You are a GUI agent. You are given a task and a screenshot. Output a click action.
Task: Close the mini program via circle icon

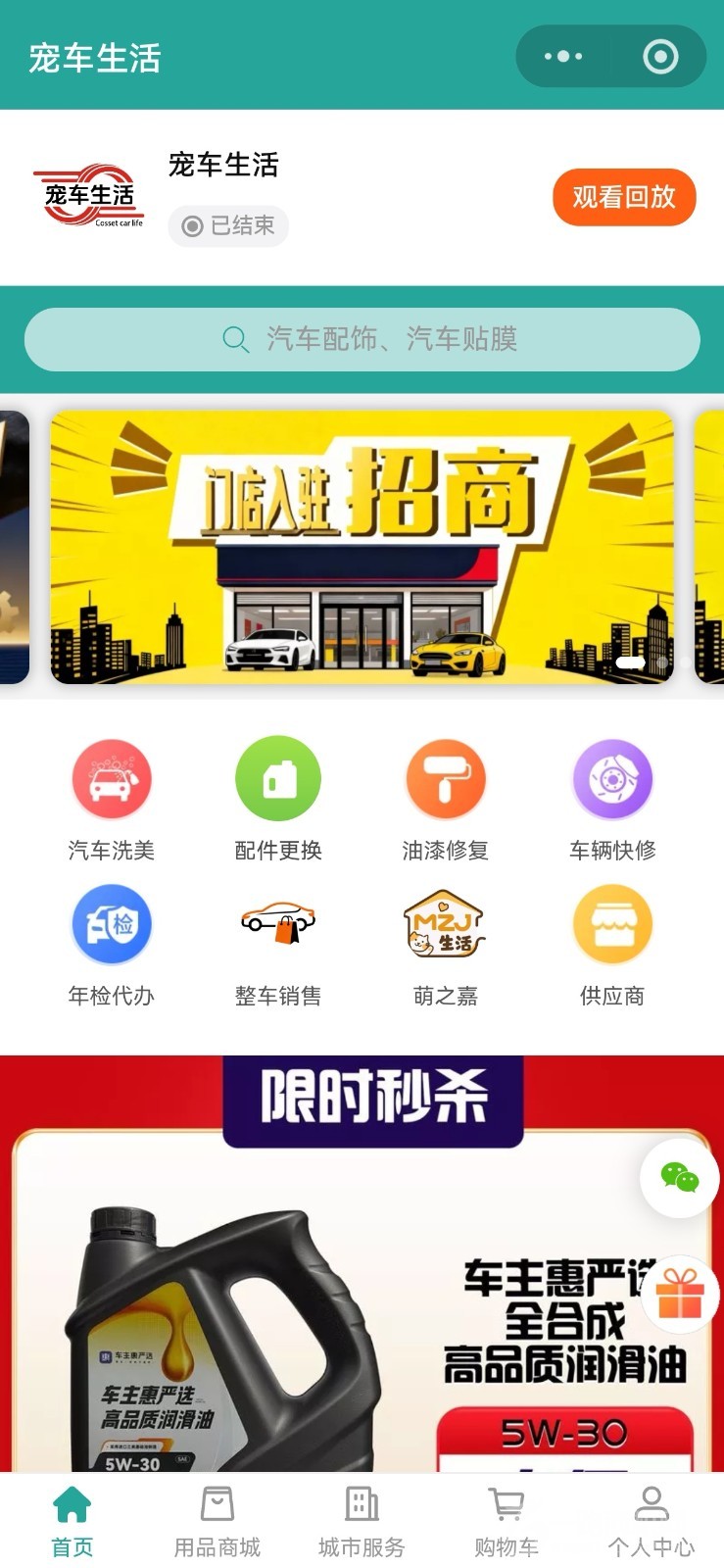click(660, 57)
